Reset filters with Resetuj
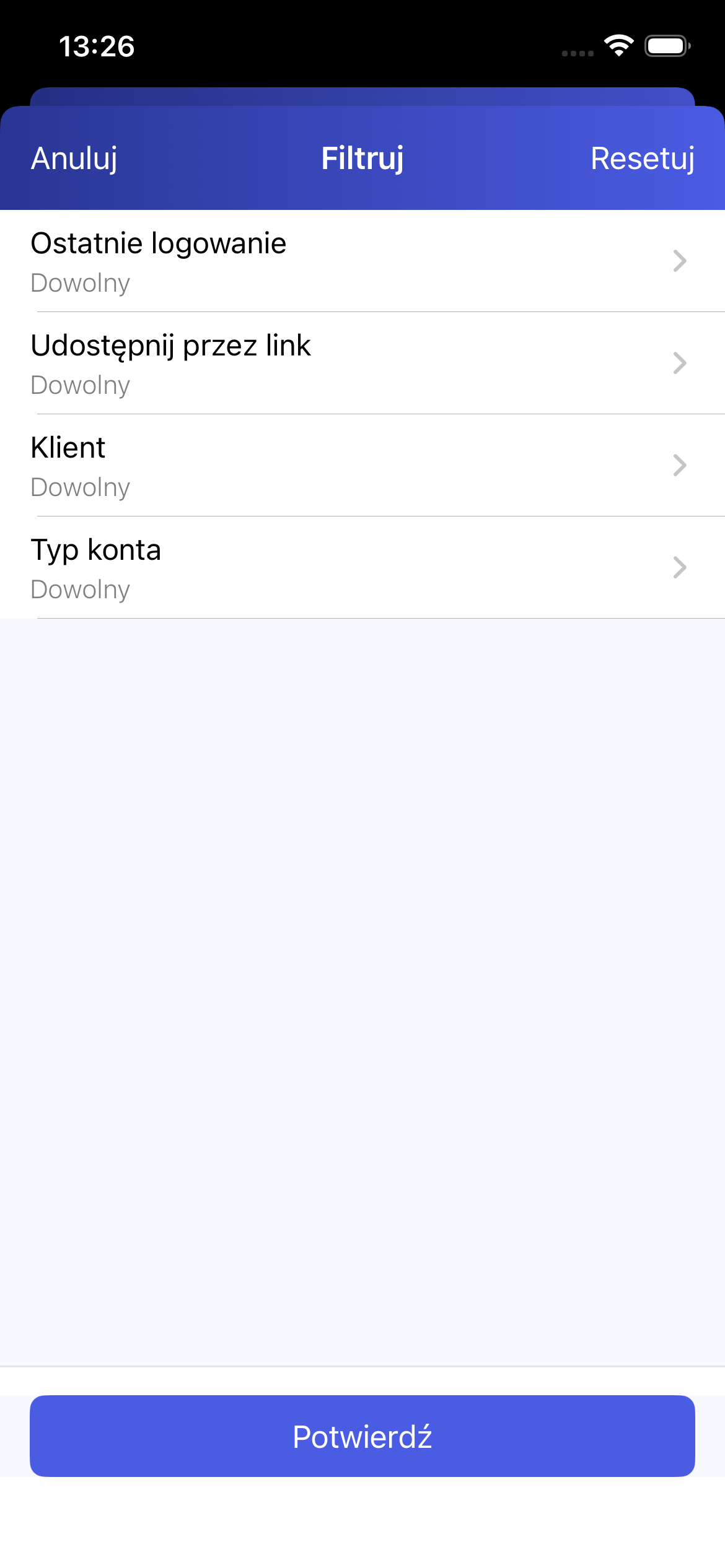The width and height of the screenshot is (725, 1568). tap(642, 159)
